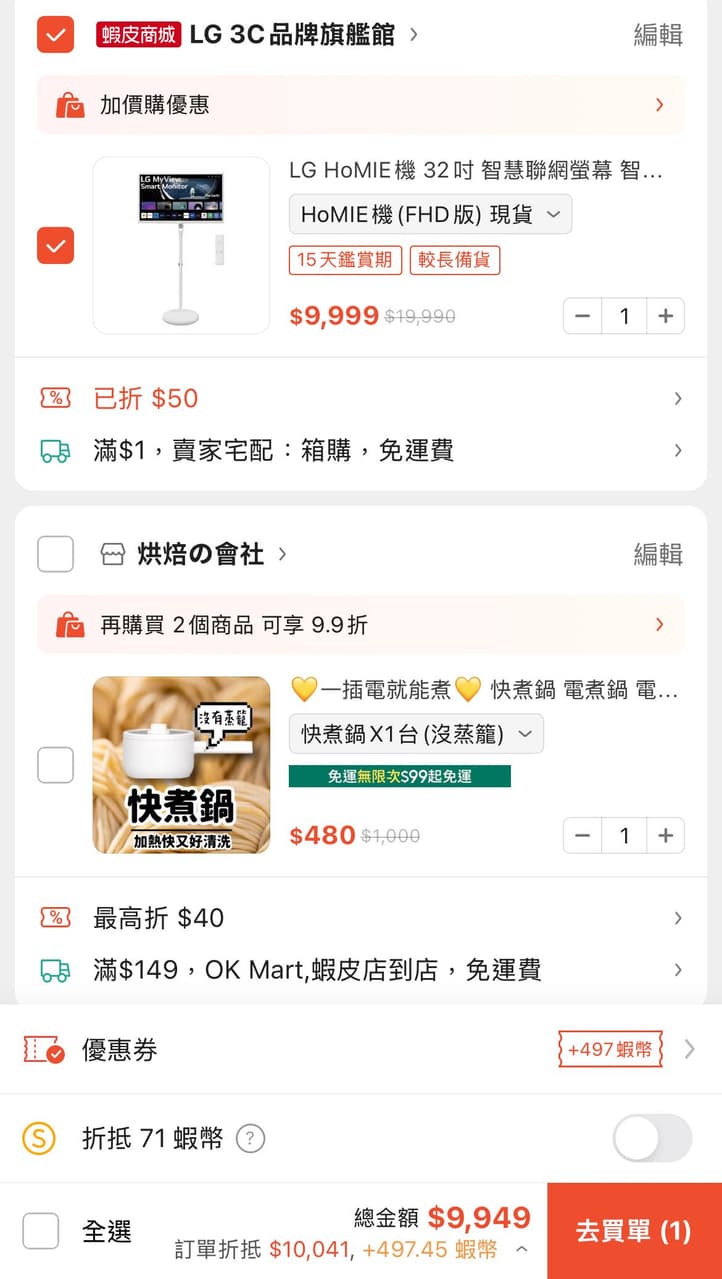Click the truck icon on 滿$149 OK Mart shipping row
Screen dimensions: 722x1279
pyautogui.click(x=55, y=969)
